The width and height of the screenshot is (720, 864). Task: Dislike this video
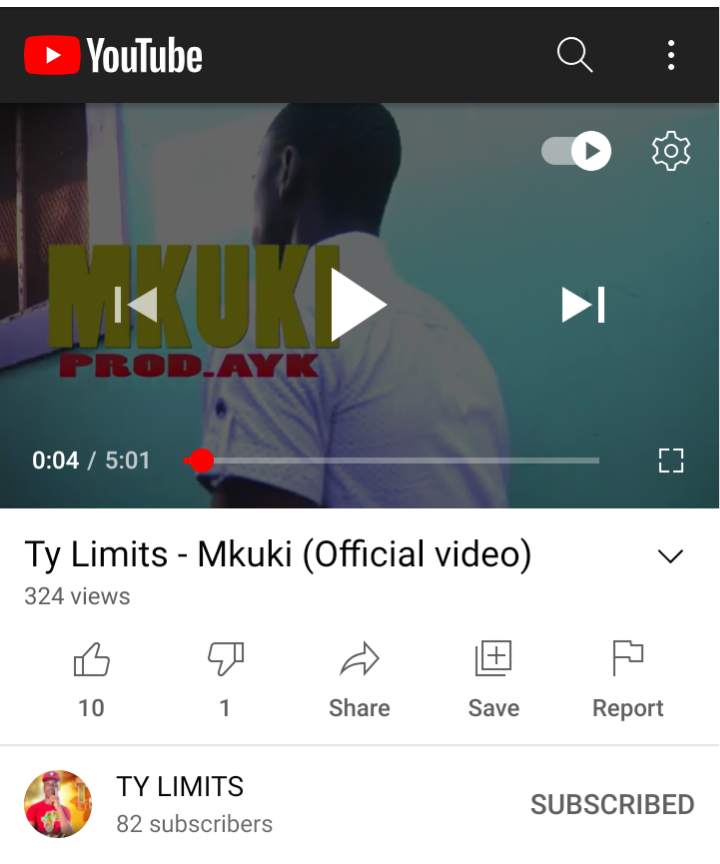[225, 660]
